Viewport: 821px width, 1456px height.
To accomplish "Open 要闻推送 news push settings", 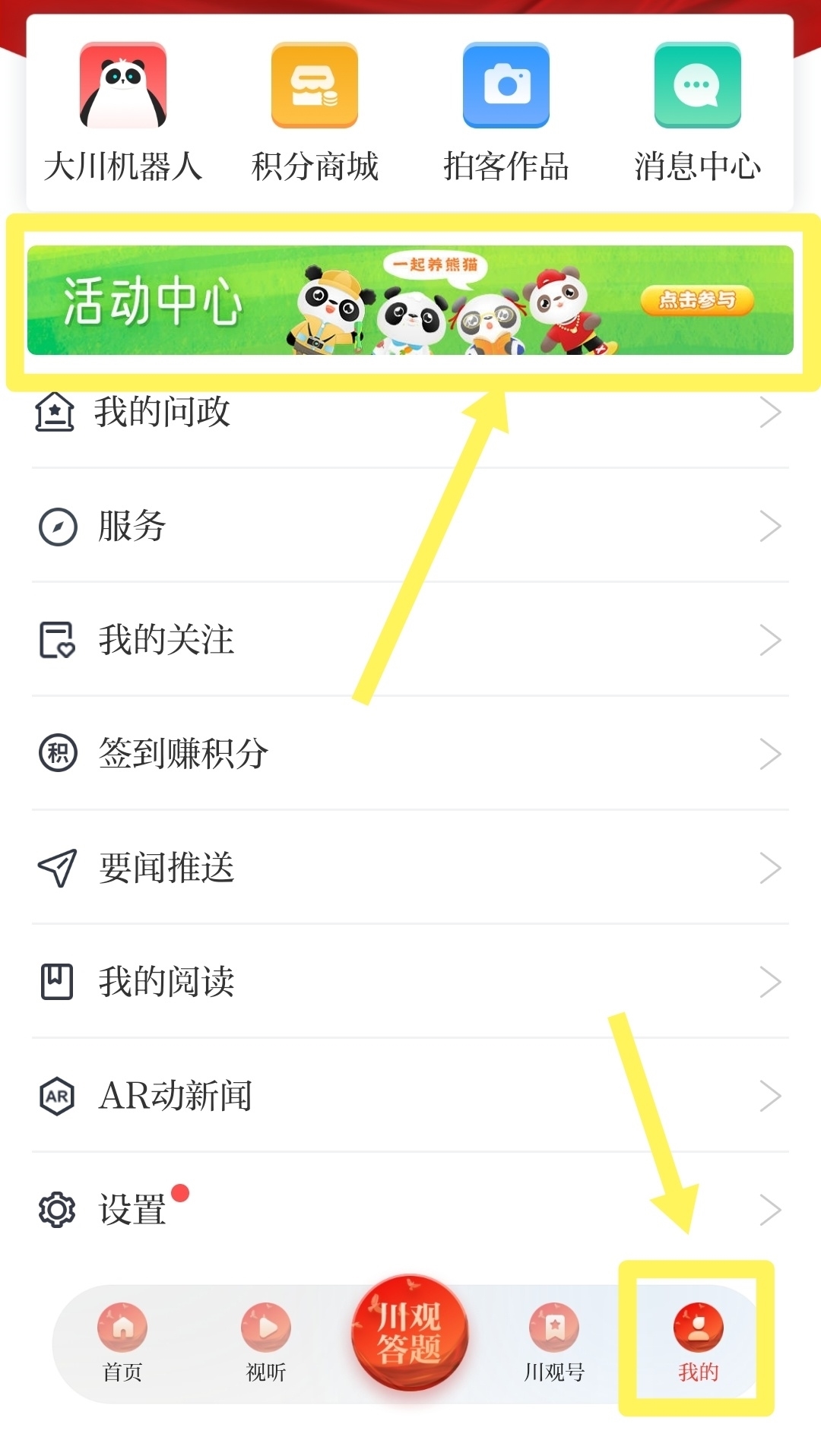I will pos(410,868).
